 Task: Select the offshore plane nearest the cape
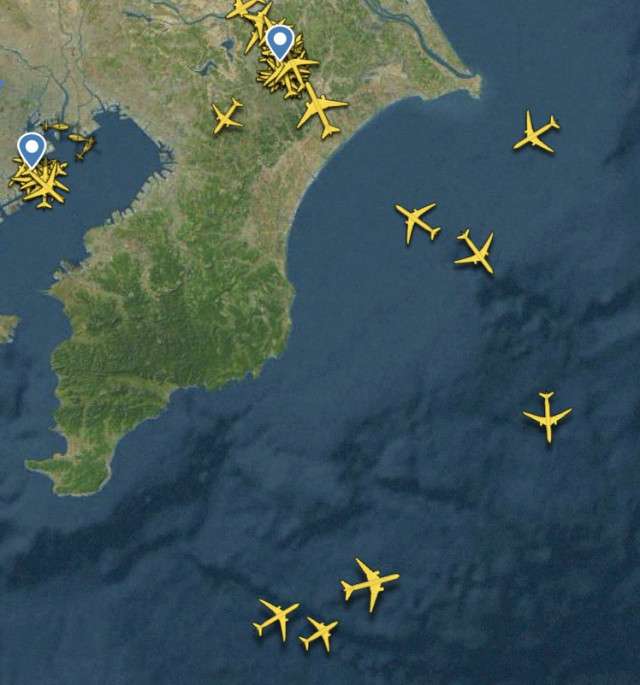536,133
